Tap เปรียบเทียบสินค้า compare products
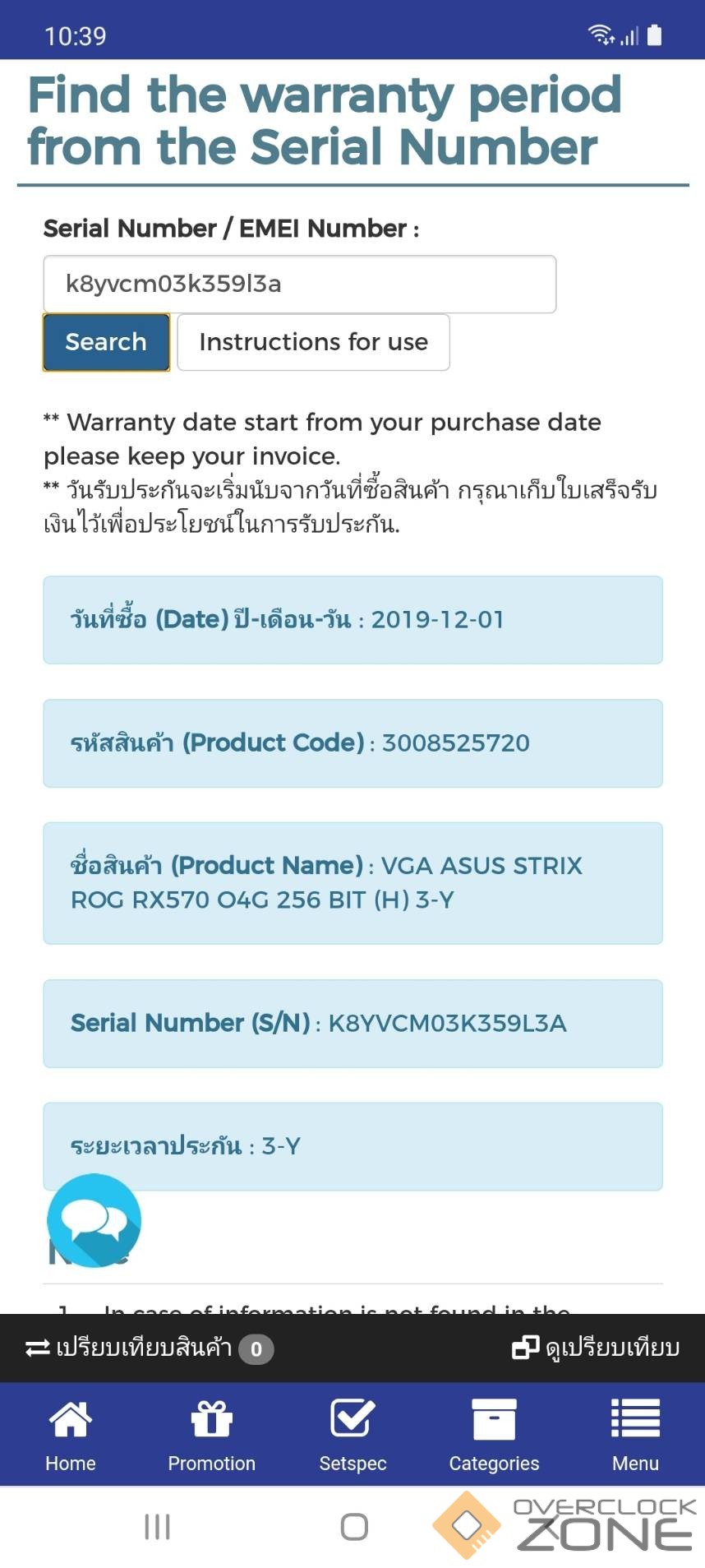Image resolution: width=705 pixels, height=1568 pixels. [x=148, y=1348]
